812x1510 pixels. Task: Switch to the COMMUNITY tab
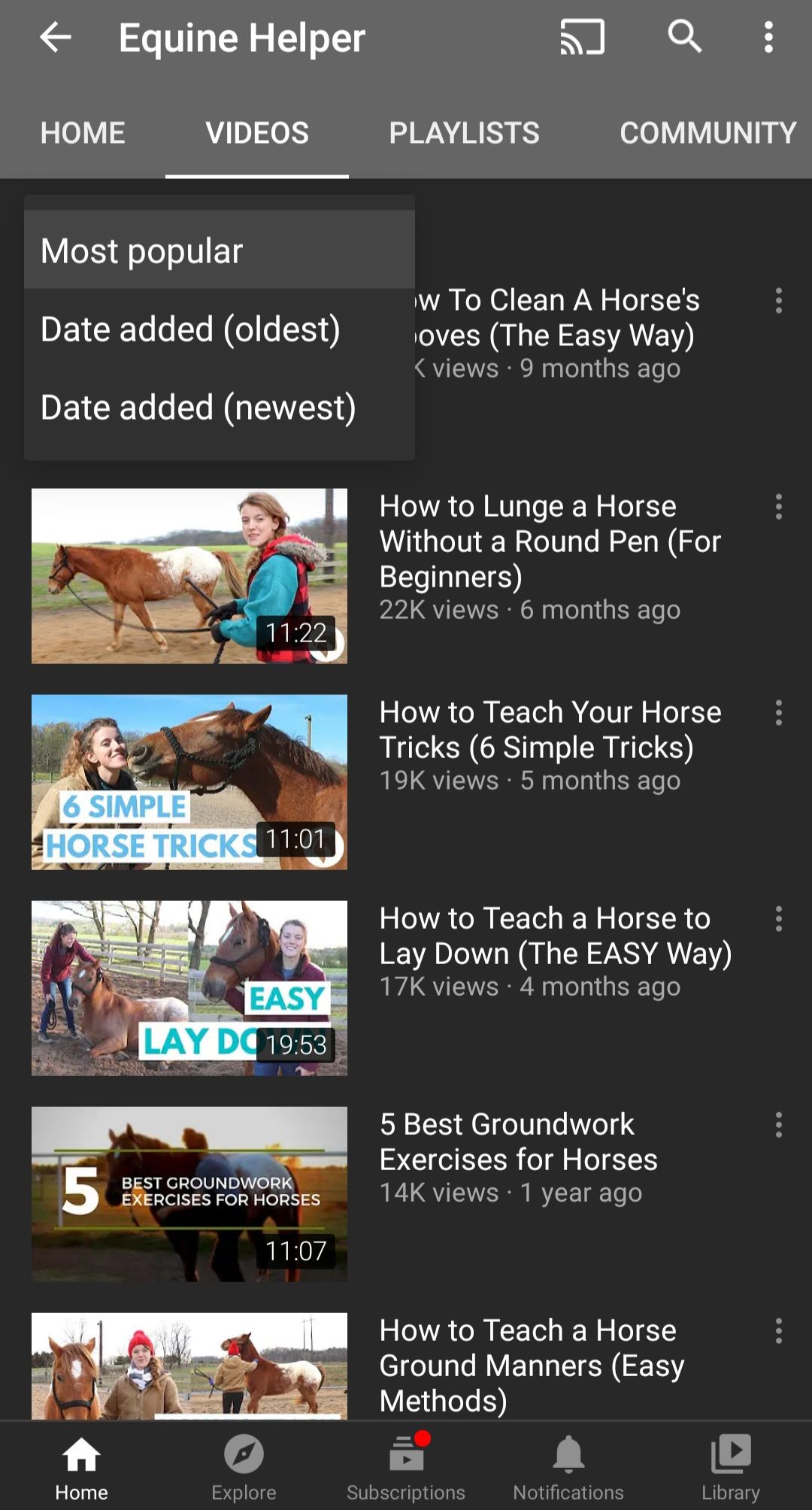pos(707,133)
